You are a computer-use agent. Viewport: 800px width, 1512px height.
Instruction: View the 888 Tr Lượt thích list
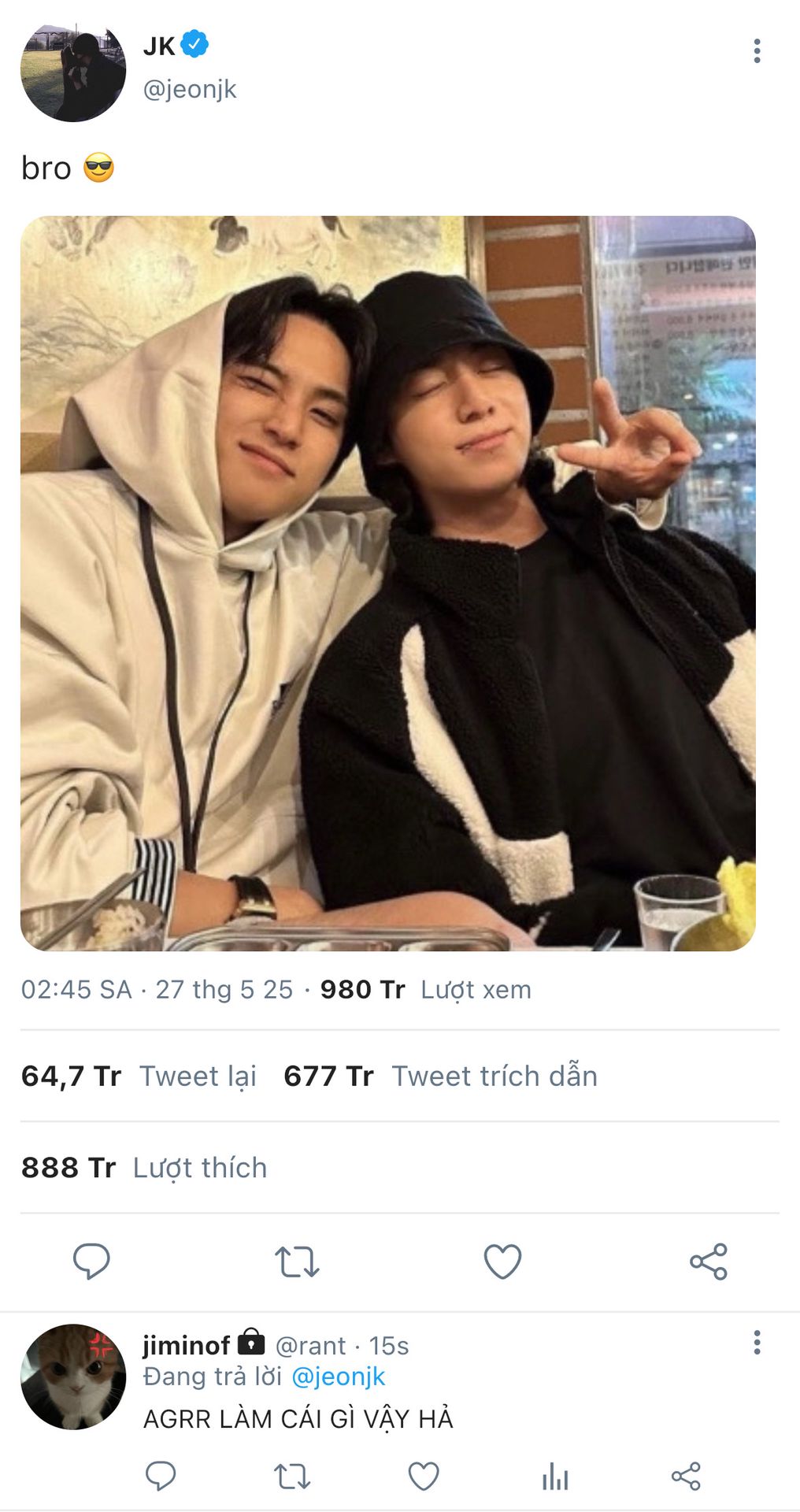[x=144, y=1167]
